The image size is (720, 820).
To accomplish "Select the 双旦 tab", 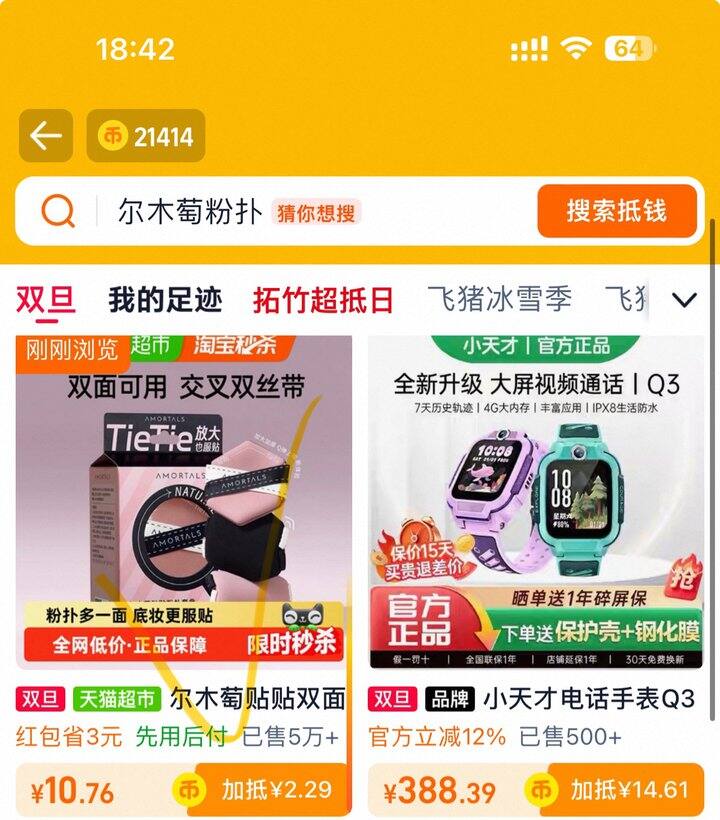I will (x=45, y=299).
